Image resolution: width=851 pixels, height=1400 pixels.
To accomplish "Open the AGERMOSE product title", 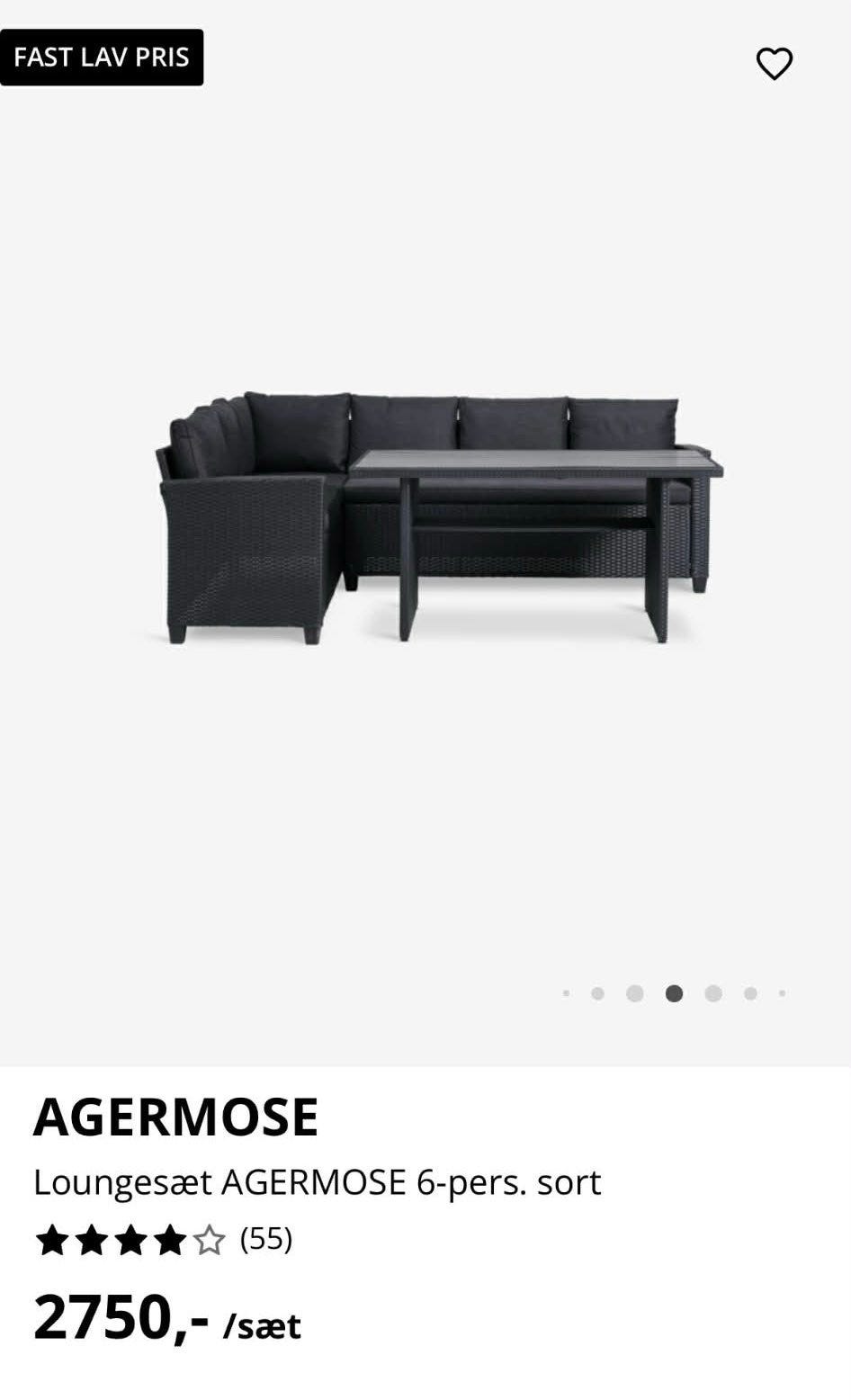I will tap(176, 1116).
